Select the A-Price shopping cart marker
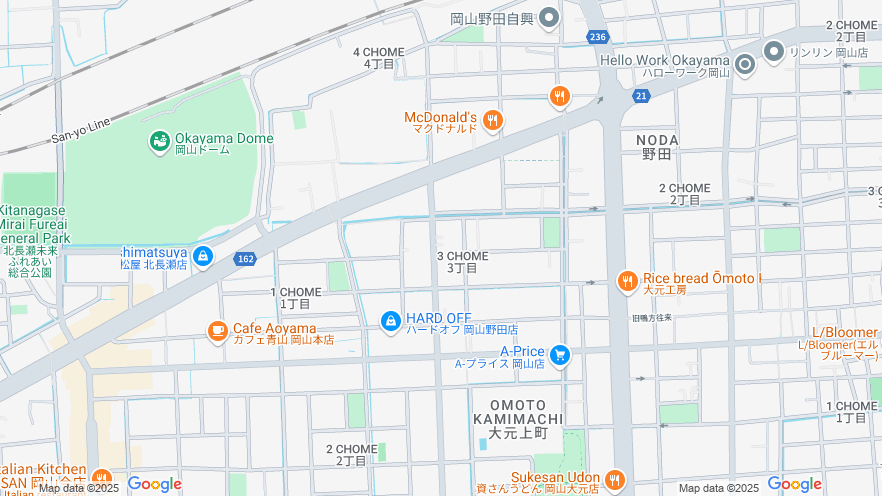The image size is (882, 496). tap(560, 355)
